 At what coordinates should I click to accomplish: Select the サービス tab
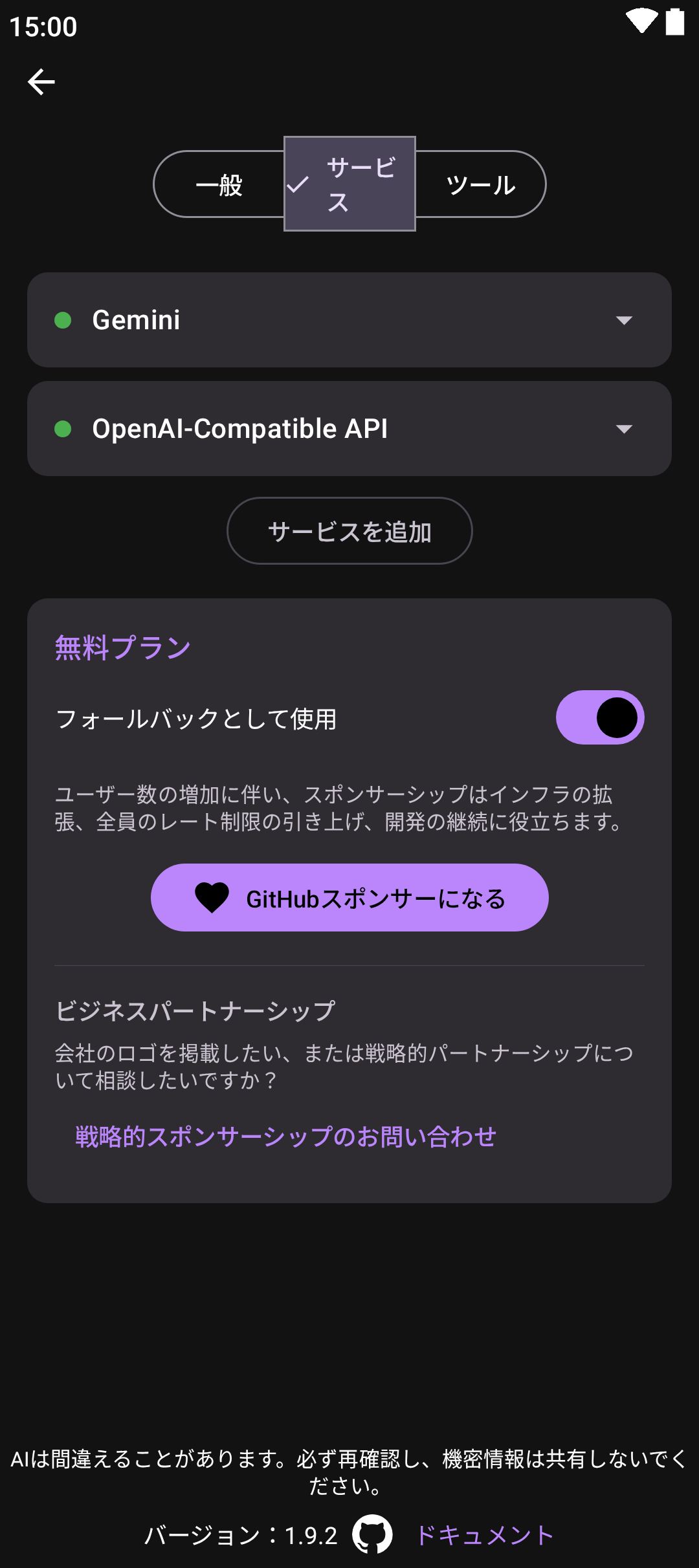click(x=349, y=184)
